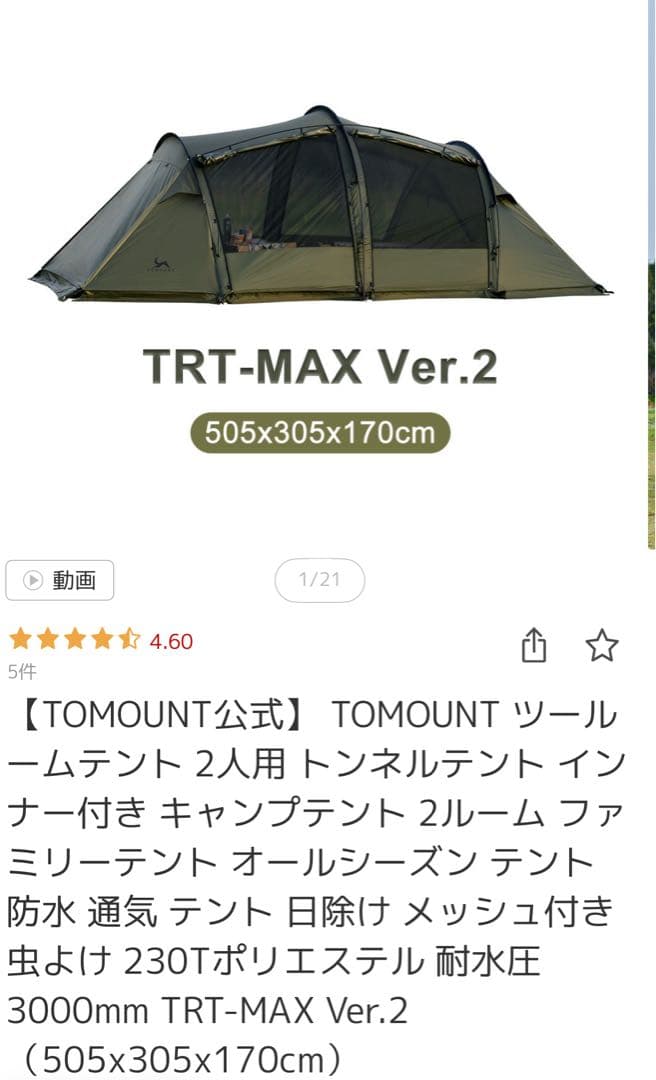Share this TOMOUNT tent listing
This screenshot has width=656, height=1080.
point(535,646)
